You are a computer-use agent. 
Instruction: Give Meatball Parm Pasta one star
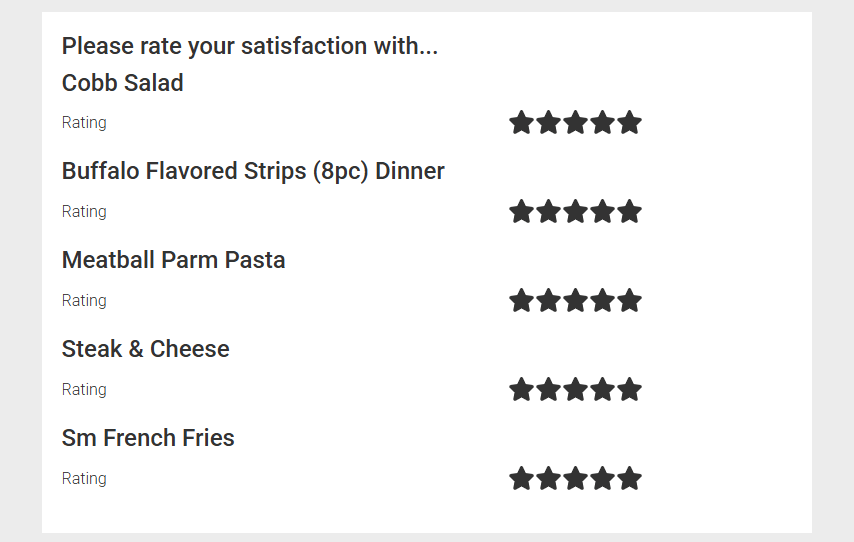pyautogui.click(x=521, y=301)
